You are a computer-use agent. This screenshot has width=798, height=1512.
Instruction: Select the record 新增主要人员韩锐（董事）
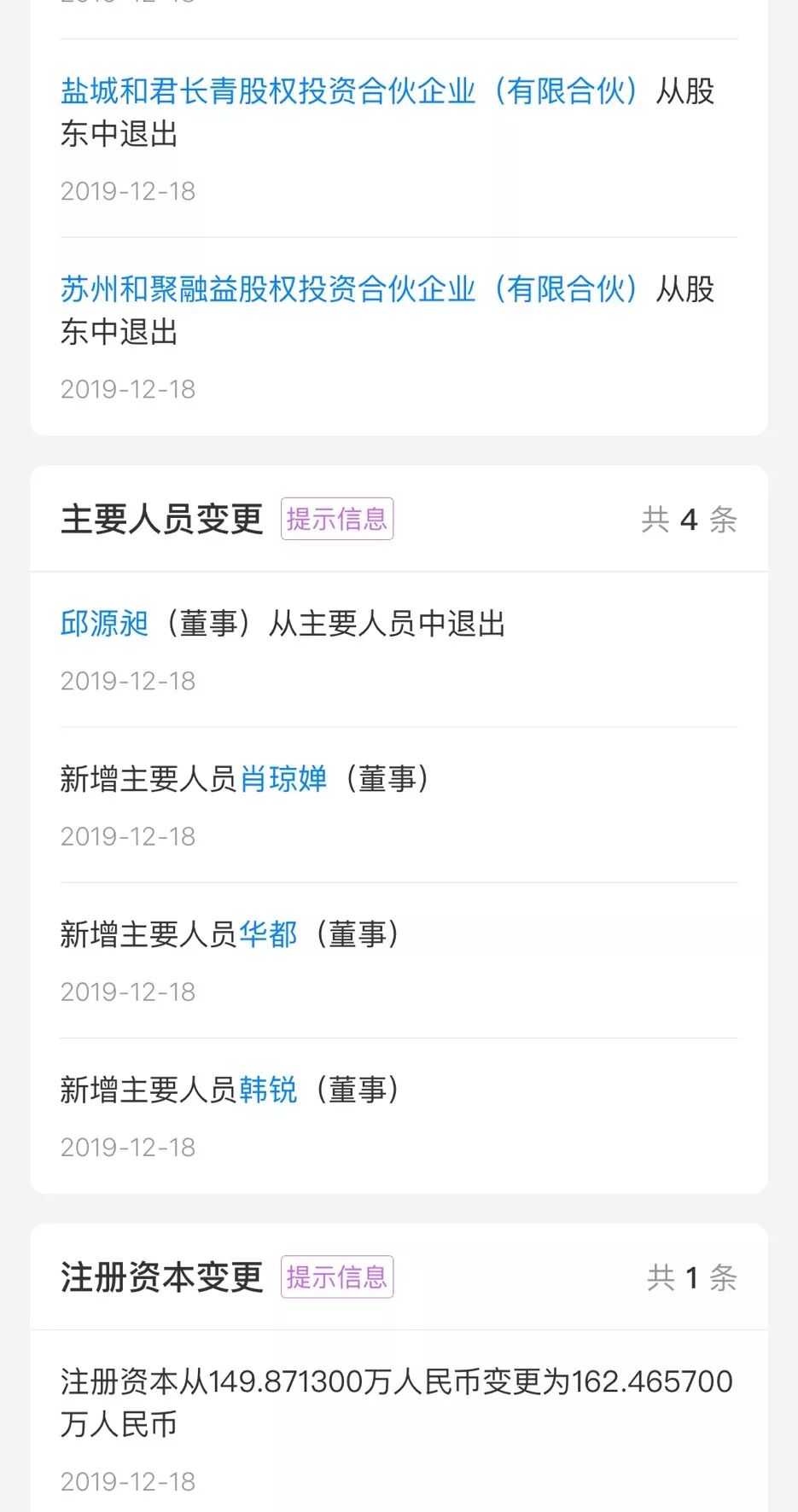coord(230,1090)
